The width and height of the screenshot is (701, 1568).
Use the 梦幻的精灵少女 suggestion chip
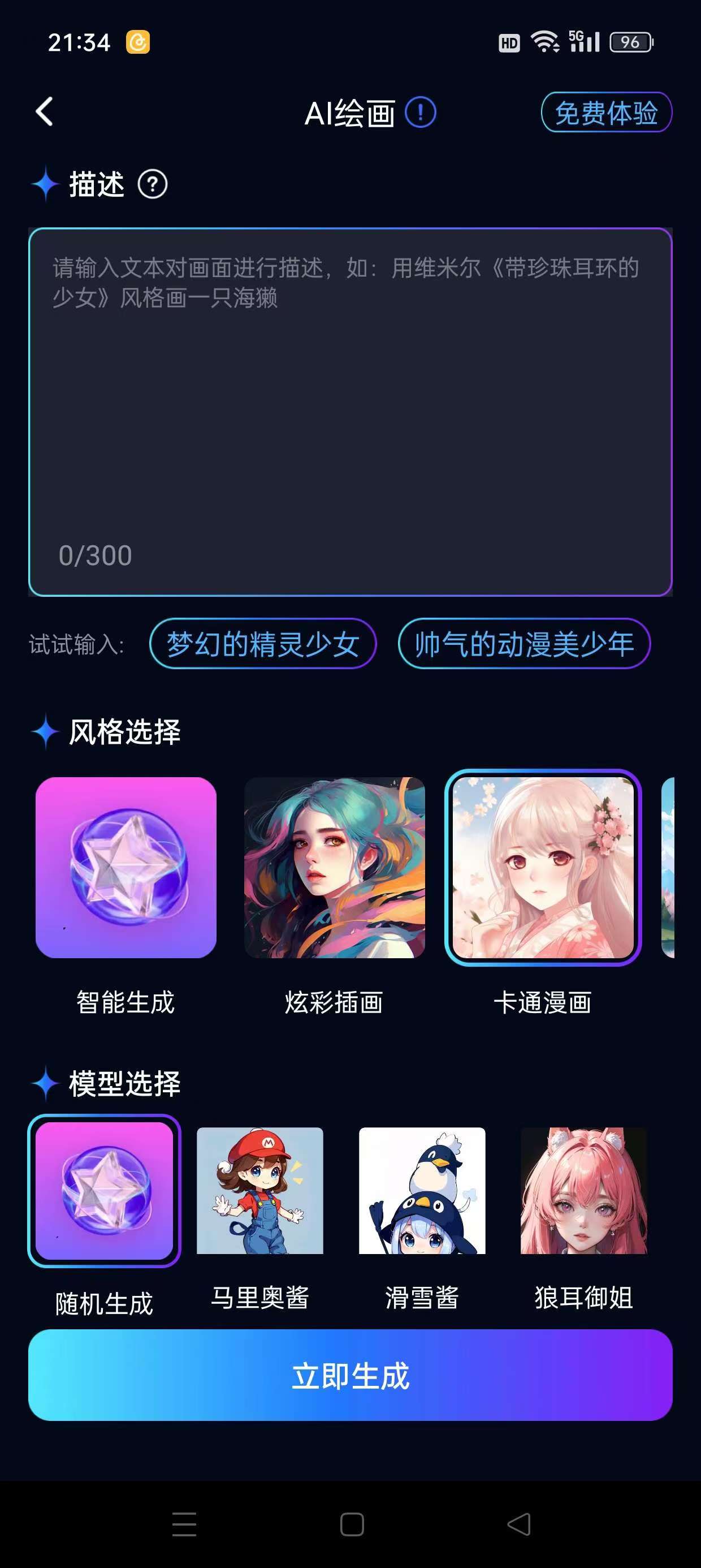[x=263, y=644]
